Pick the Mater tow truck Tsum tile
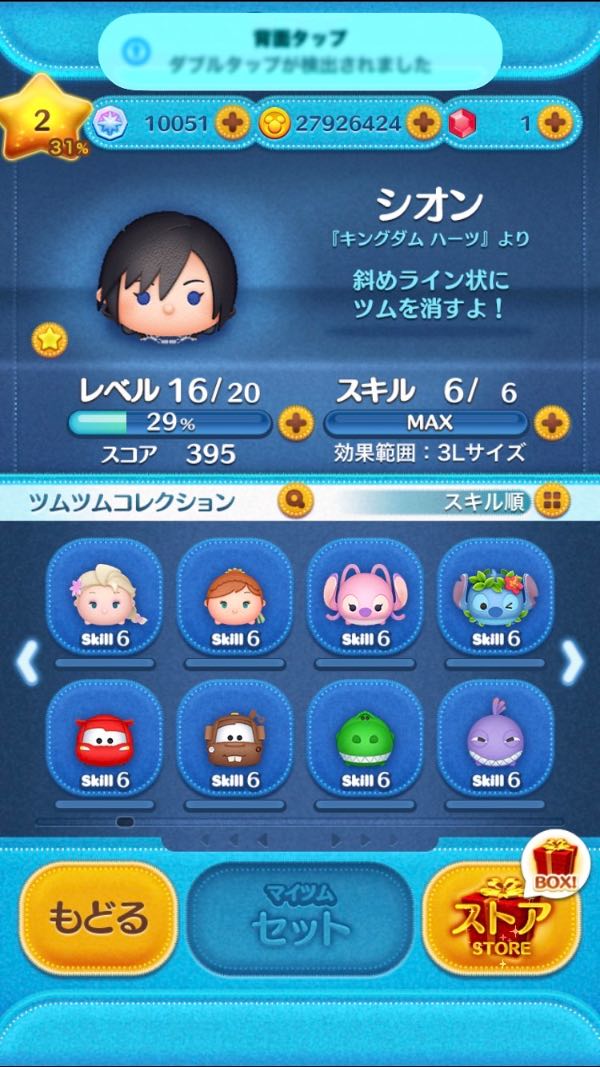 click(x=234, y=740)
